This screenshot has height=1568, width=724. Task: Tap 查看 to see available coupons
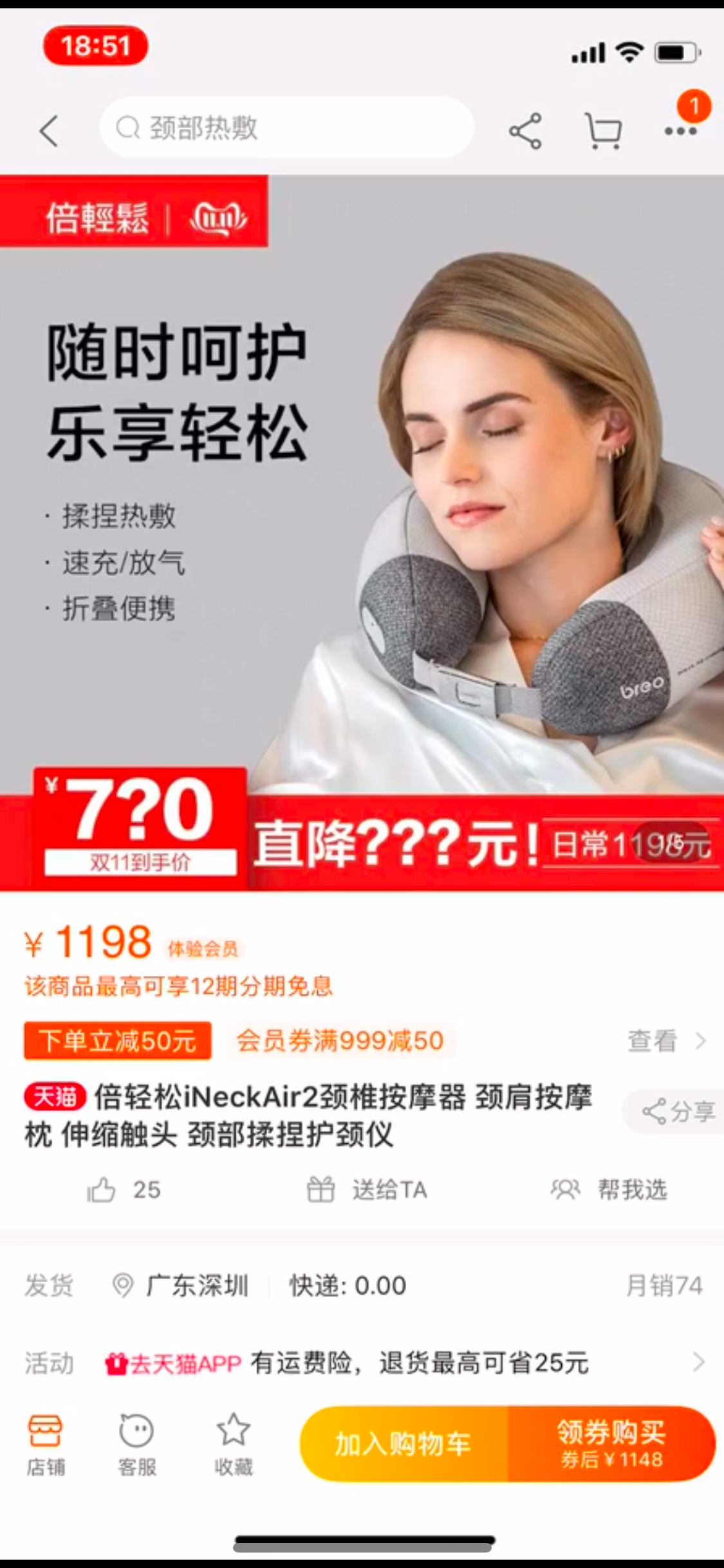pyautogui.click(x=666, y=1041)
